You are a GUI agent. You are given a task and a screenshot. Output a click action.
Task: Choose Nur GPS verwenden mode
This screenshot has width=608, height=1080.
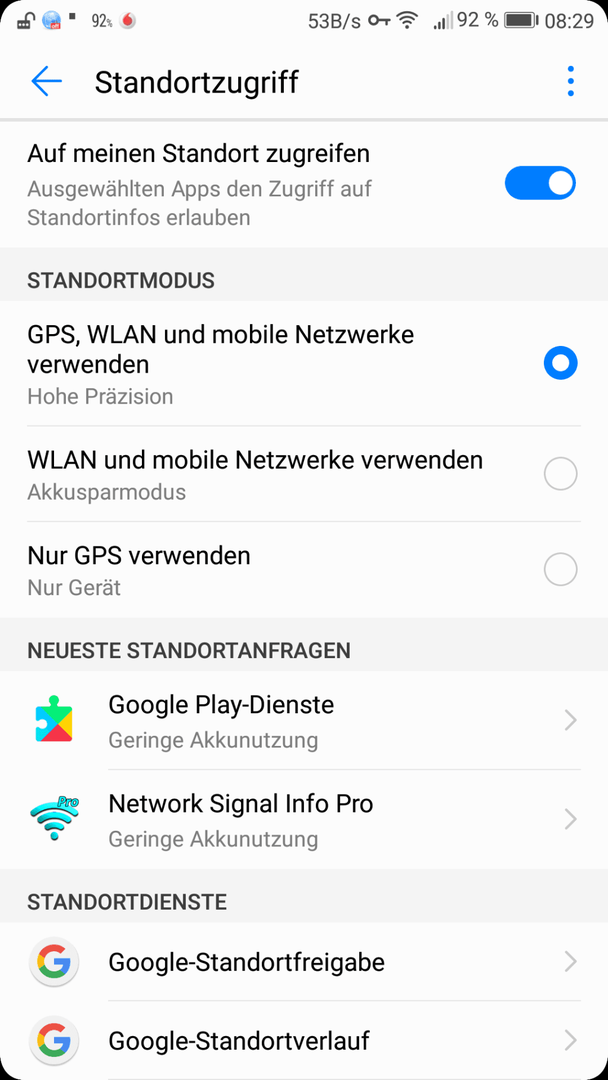(304, 570)
